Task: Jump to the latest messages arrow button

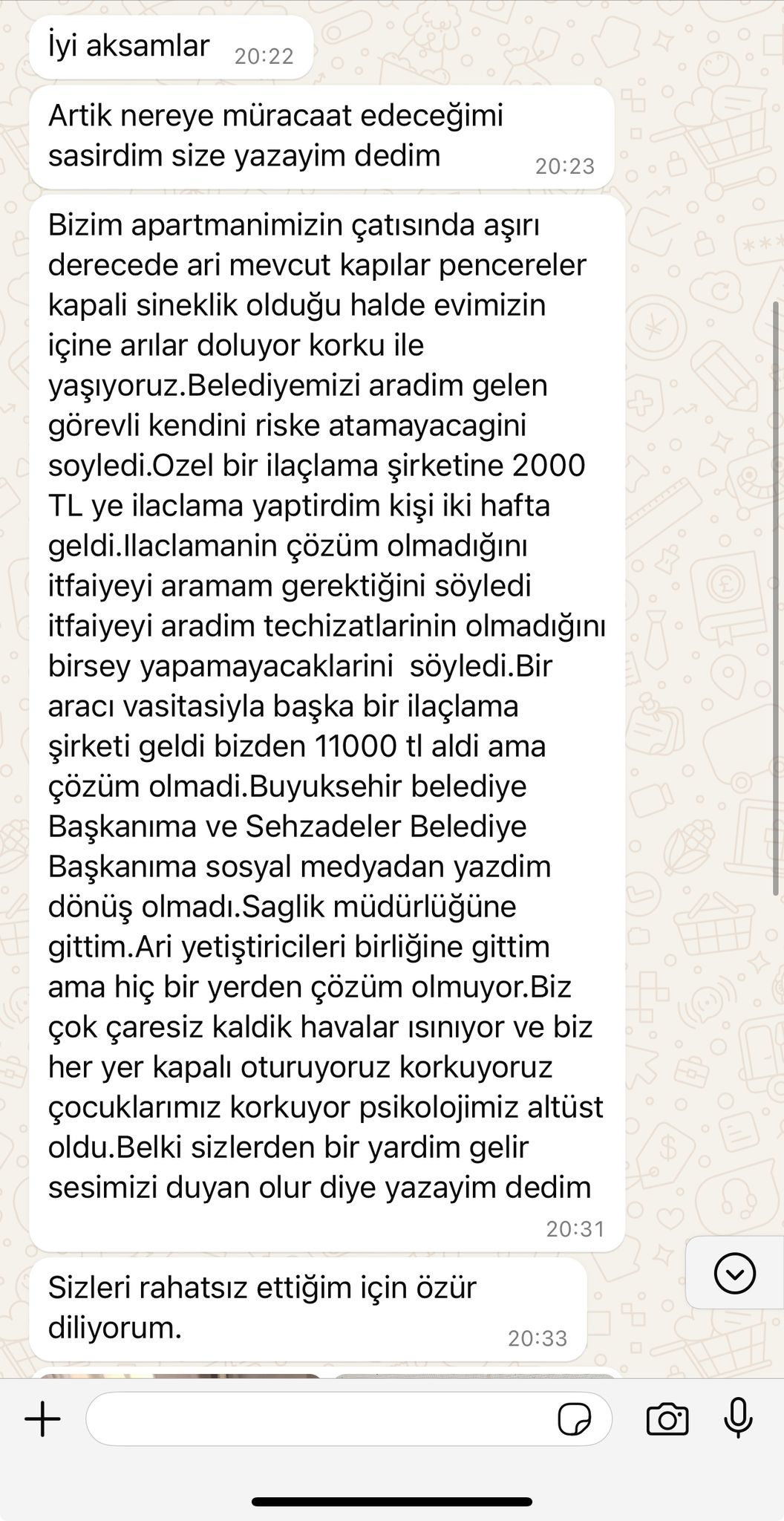Action: 735,1273
